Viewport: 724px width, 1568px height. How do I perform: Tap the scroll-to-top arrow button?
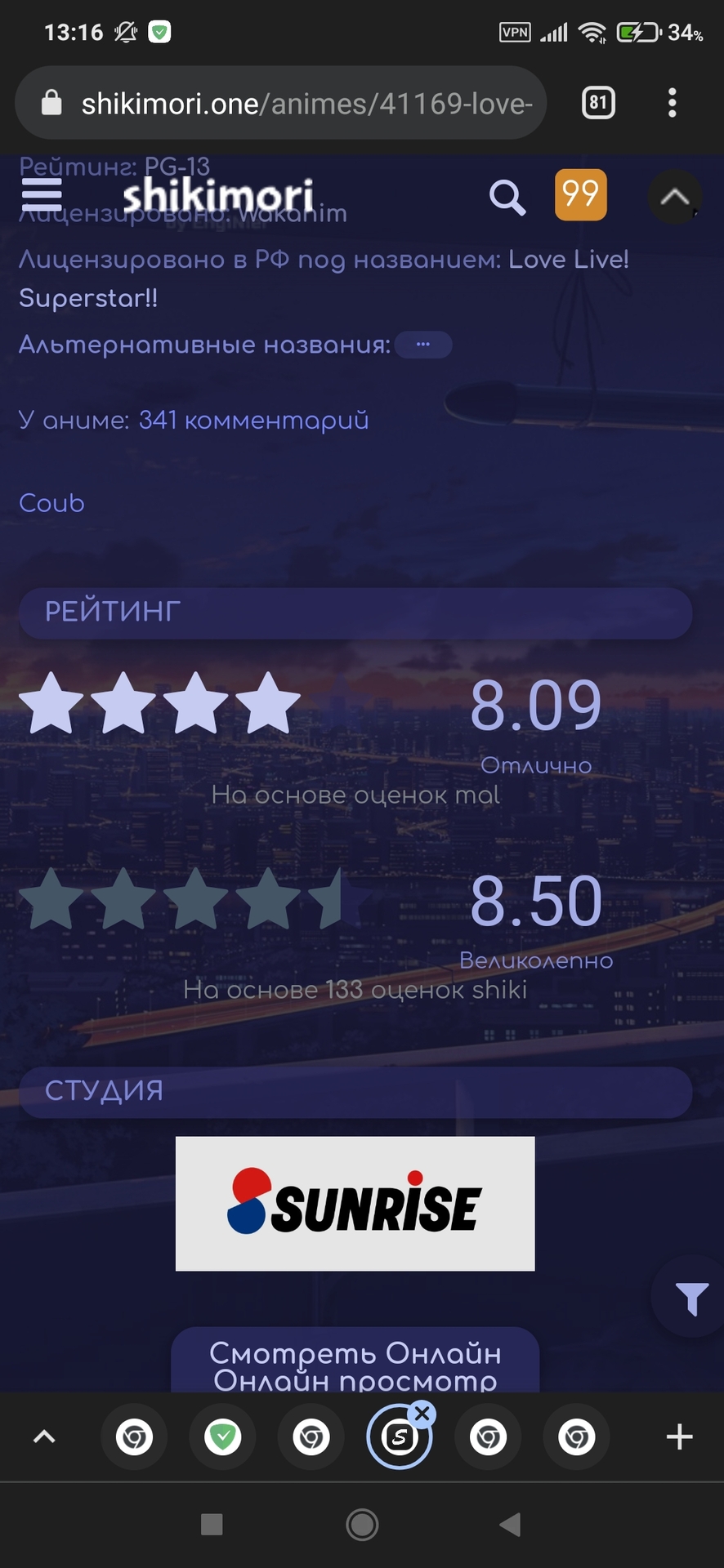[674, 197]
